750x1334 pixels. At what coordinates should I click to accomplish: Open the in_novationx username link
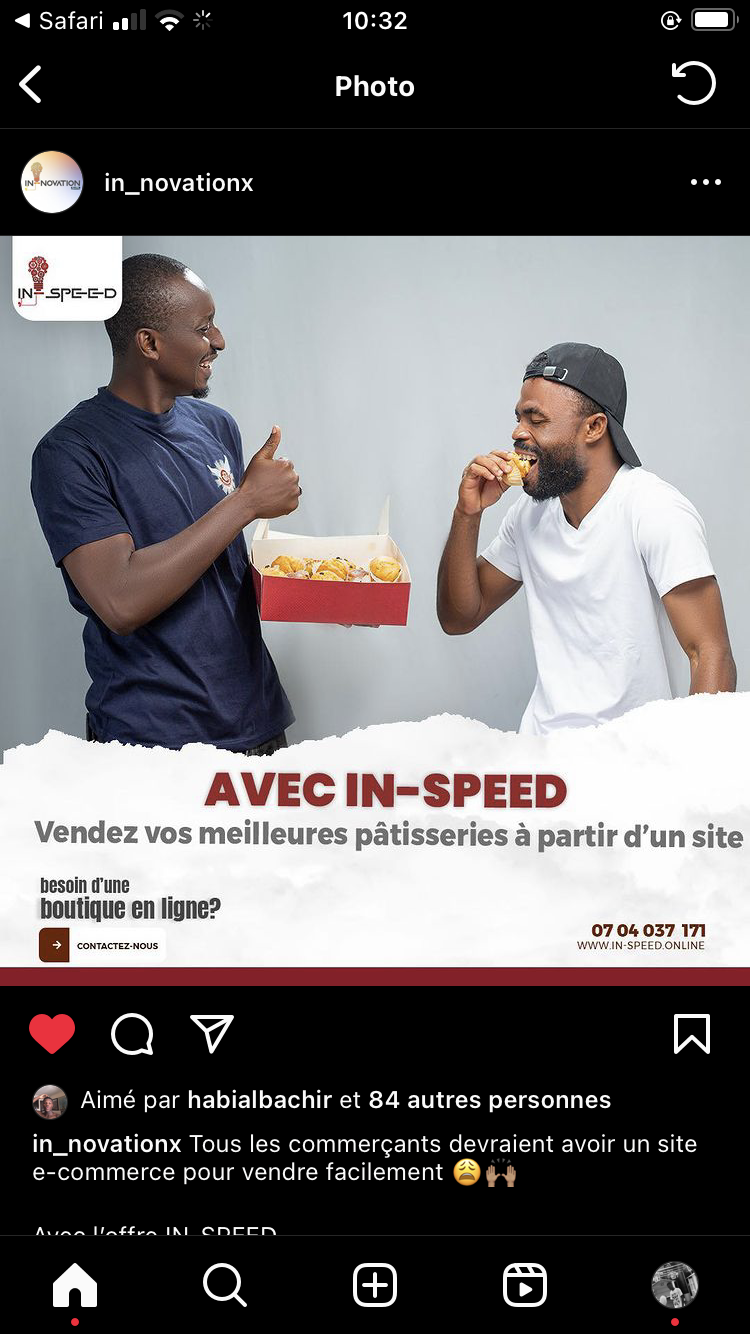pos(178,183)
